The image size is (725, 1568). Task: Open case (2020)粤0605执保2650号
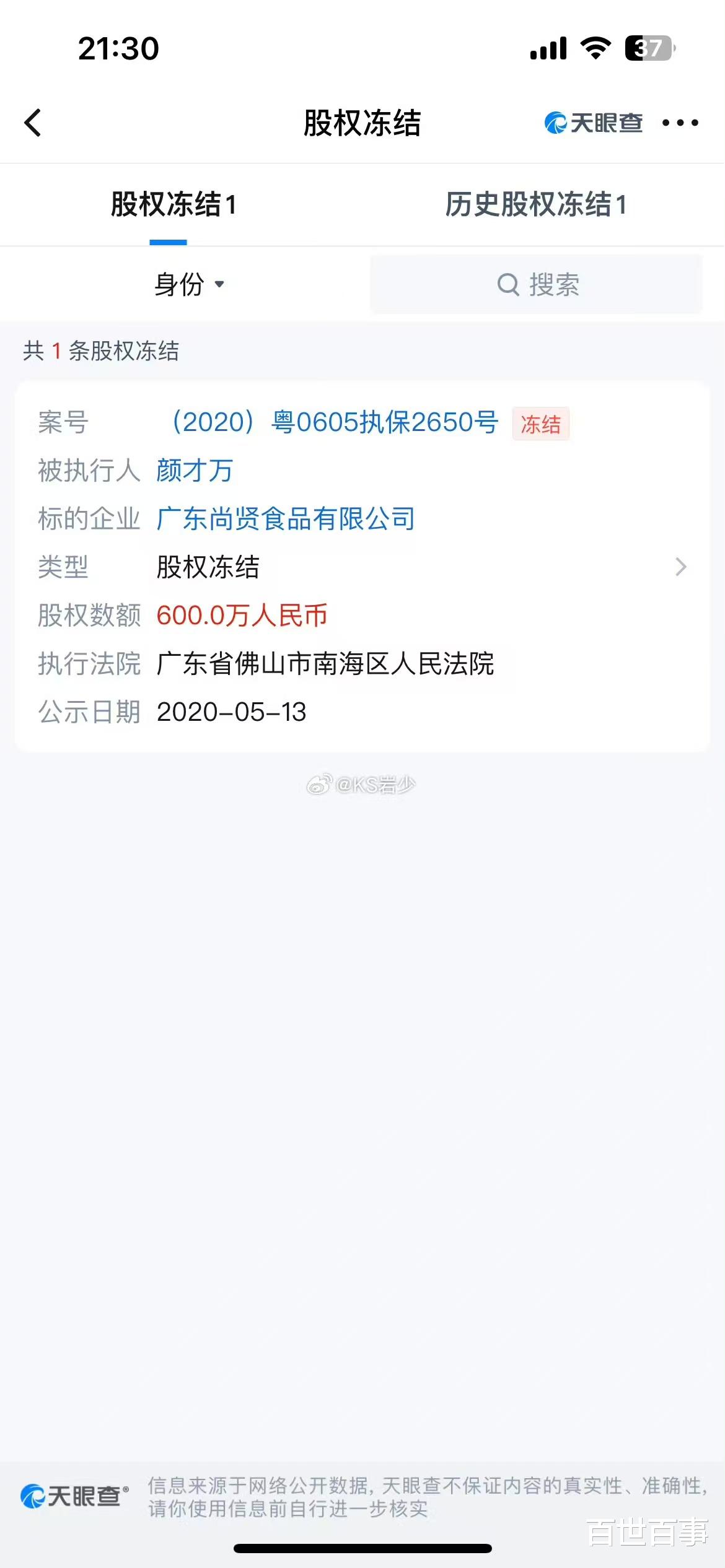(335, 422)
